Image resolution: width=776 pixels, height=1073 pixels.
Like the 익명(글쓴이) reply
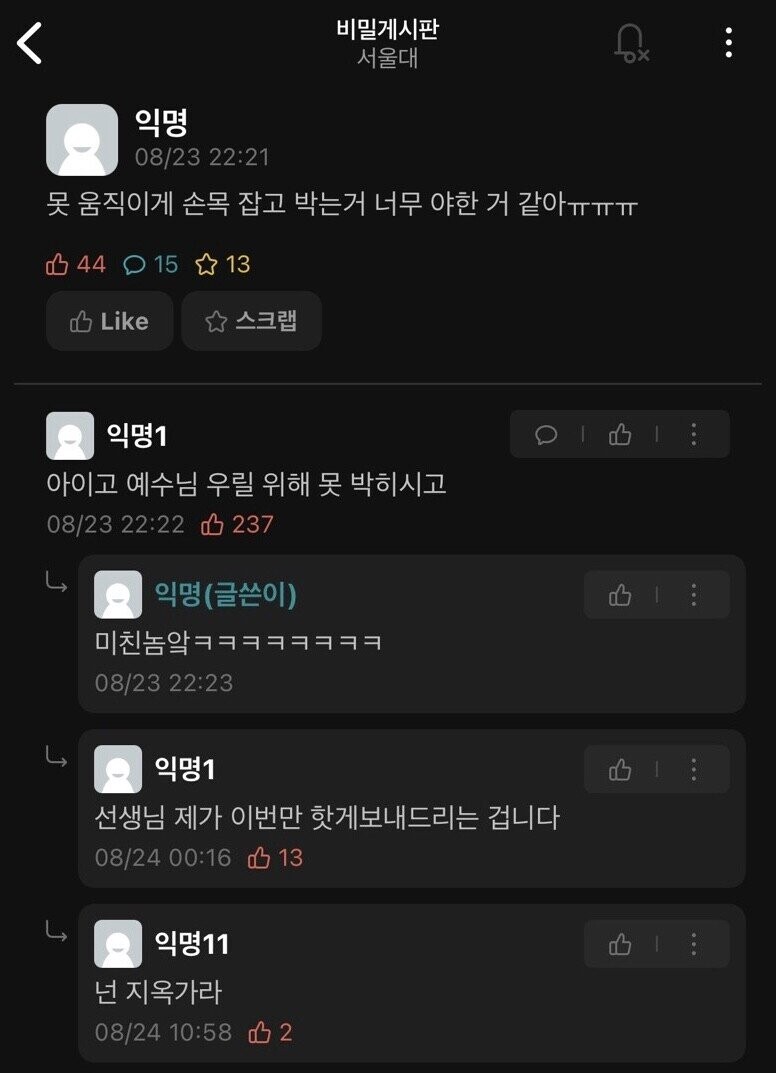click(620, 595)
